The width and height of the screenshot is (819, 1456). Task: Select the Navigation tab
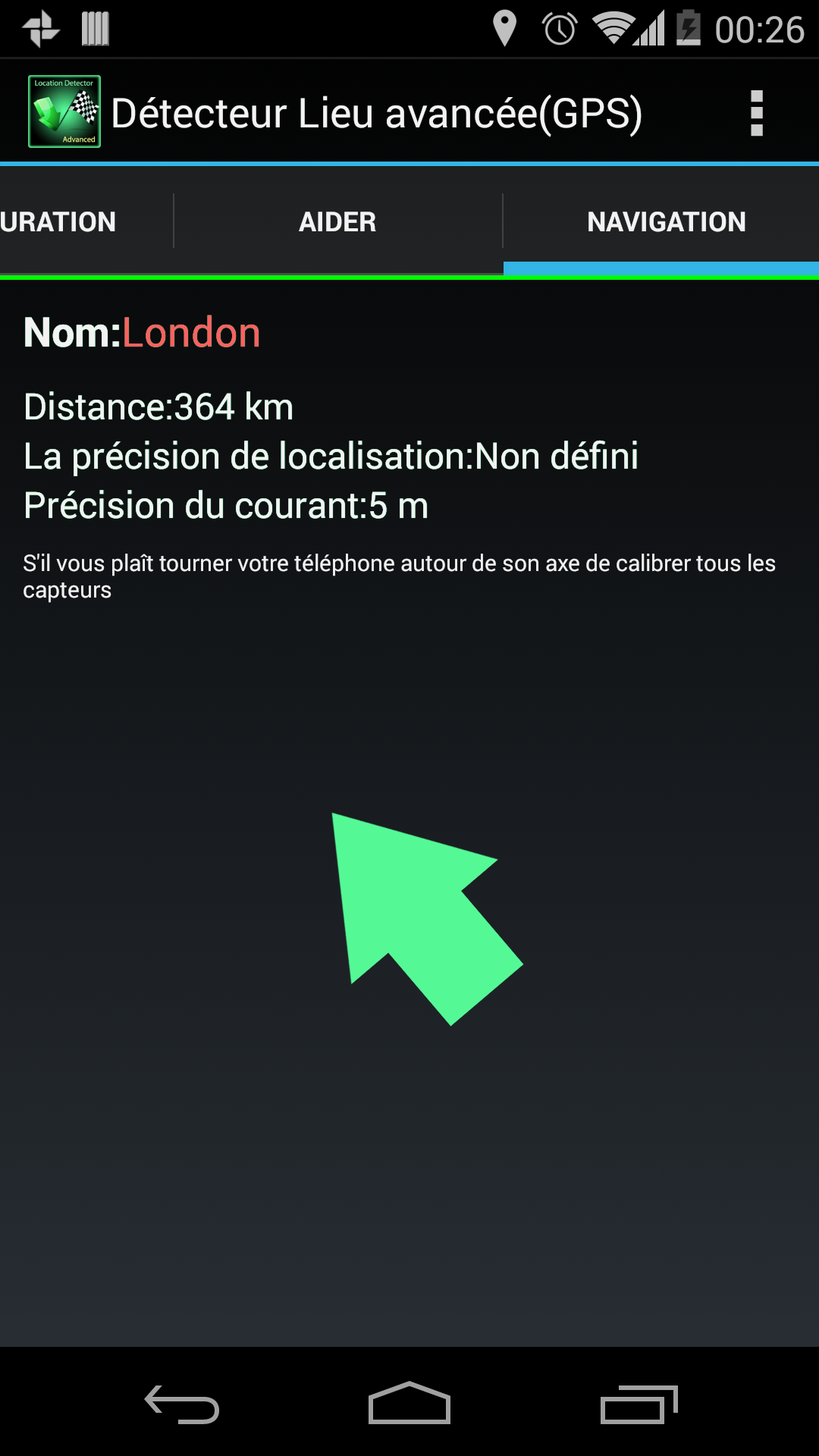point(666,222)
